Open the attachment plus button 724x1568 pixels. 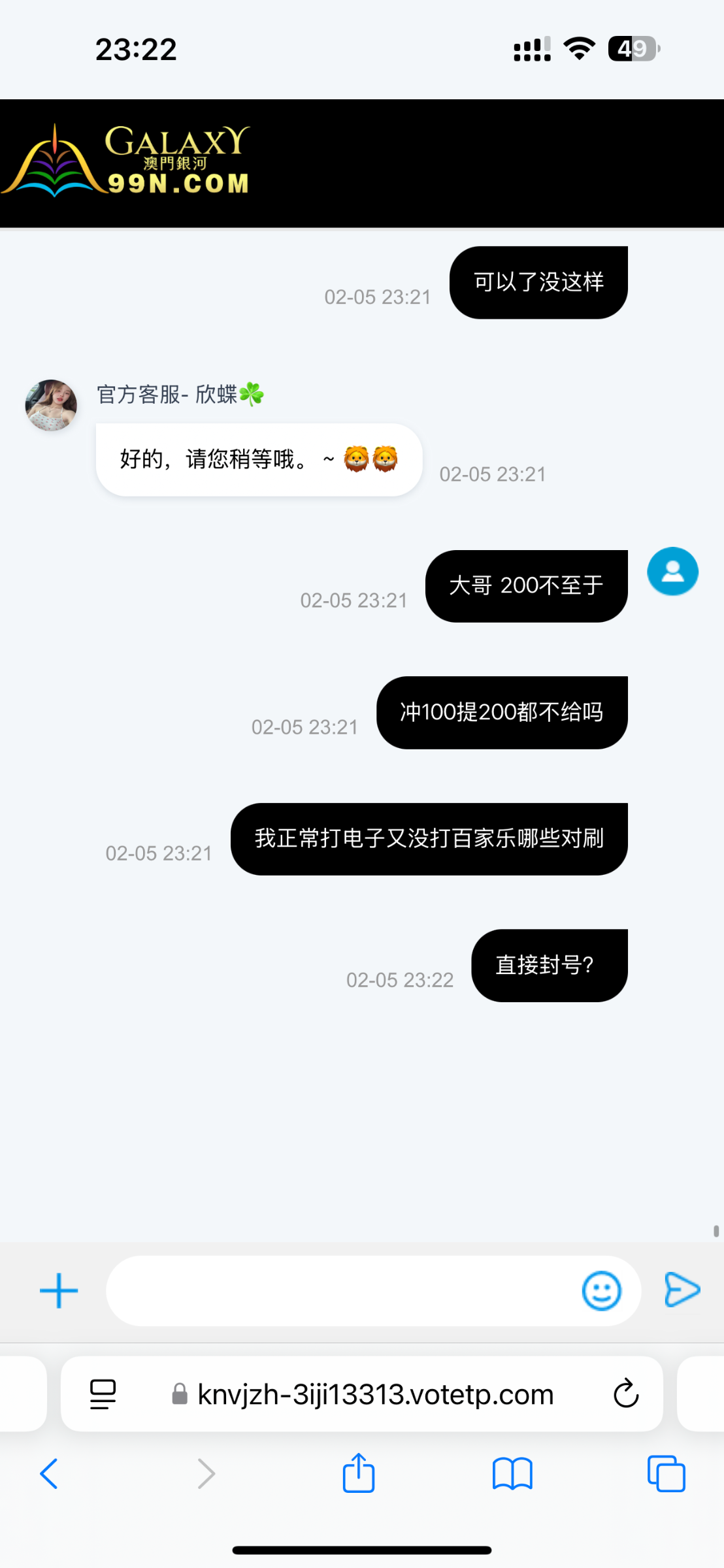58,1290
